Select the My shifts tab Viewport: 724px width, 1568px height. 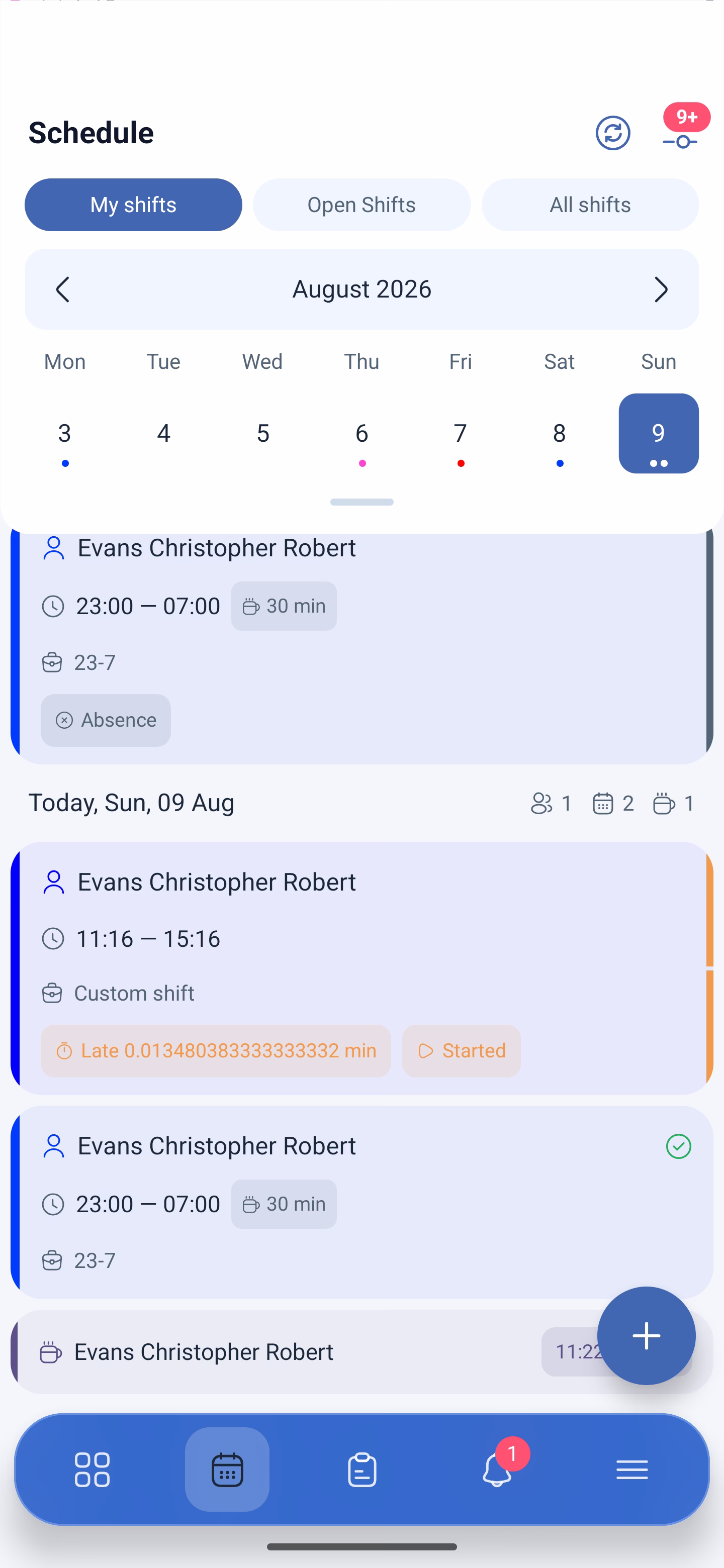(133, 205)
